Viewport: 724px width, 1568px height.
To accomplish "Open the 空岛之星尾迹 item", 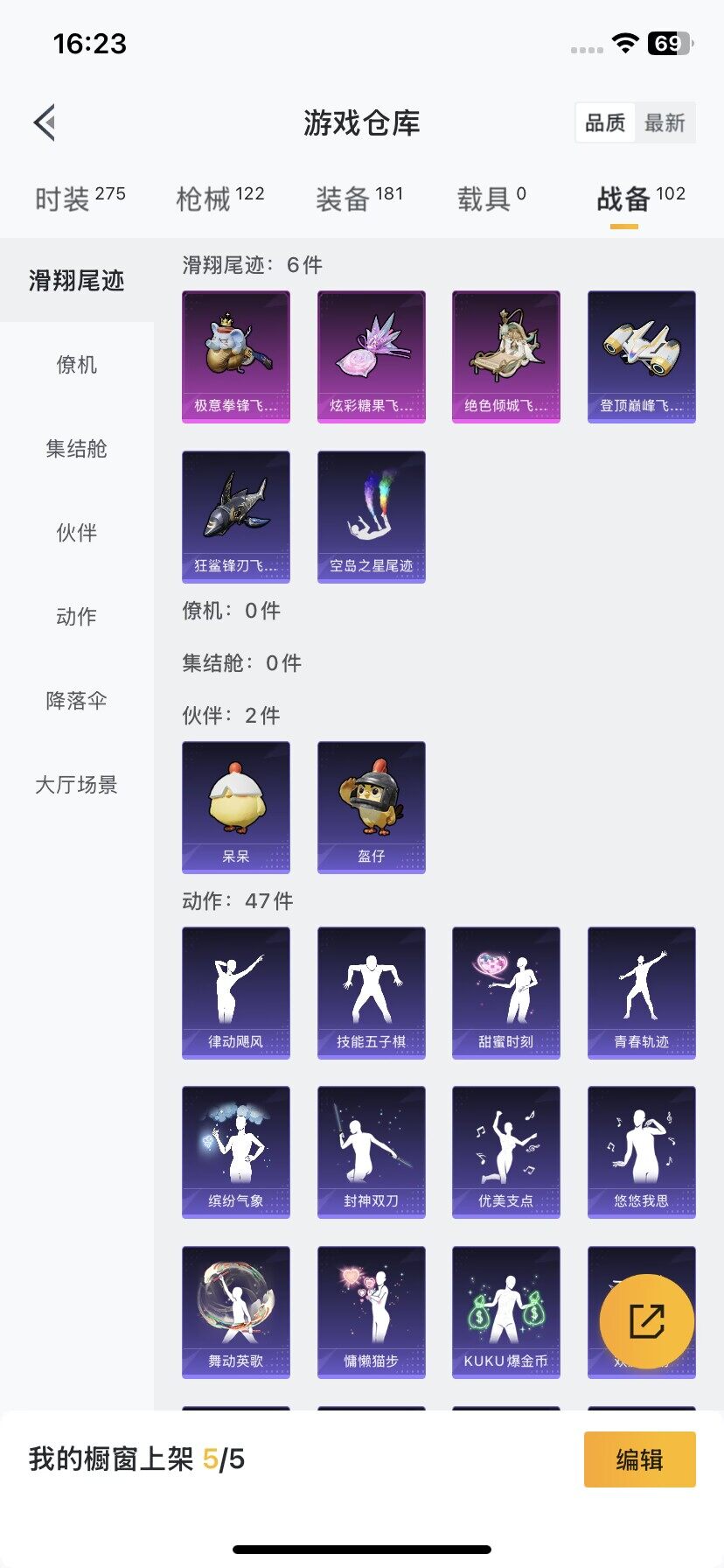I will [371, 516].
